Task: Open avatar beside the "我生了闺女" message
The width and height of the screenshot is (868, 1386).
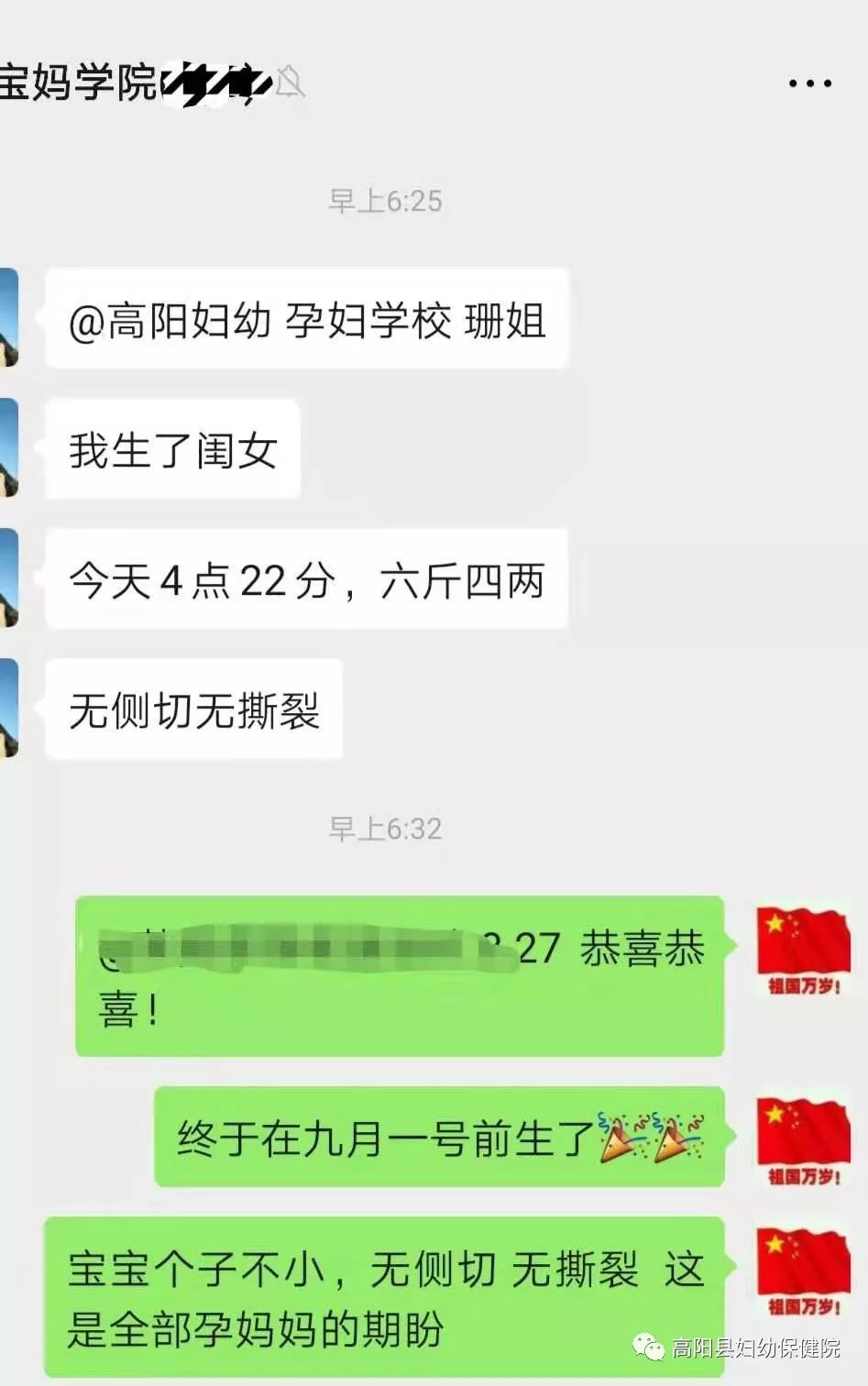Action: 8,448
